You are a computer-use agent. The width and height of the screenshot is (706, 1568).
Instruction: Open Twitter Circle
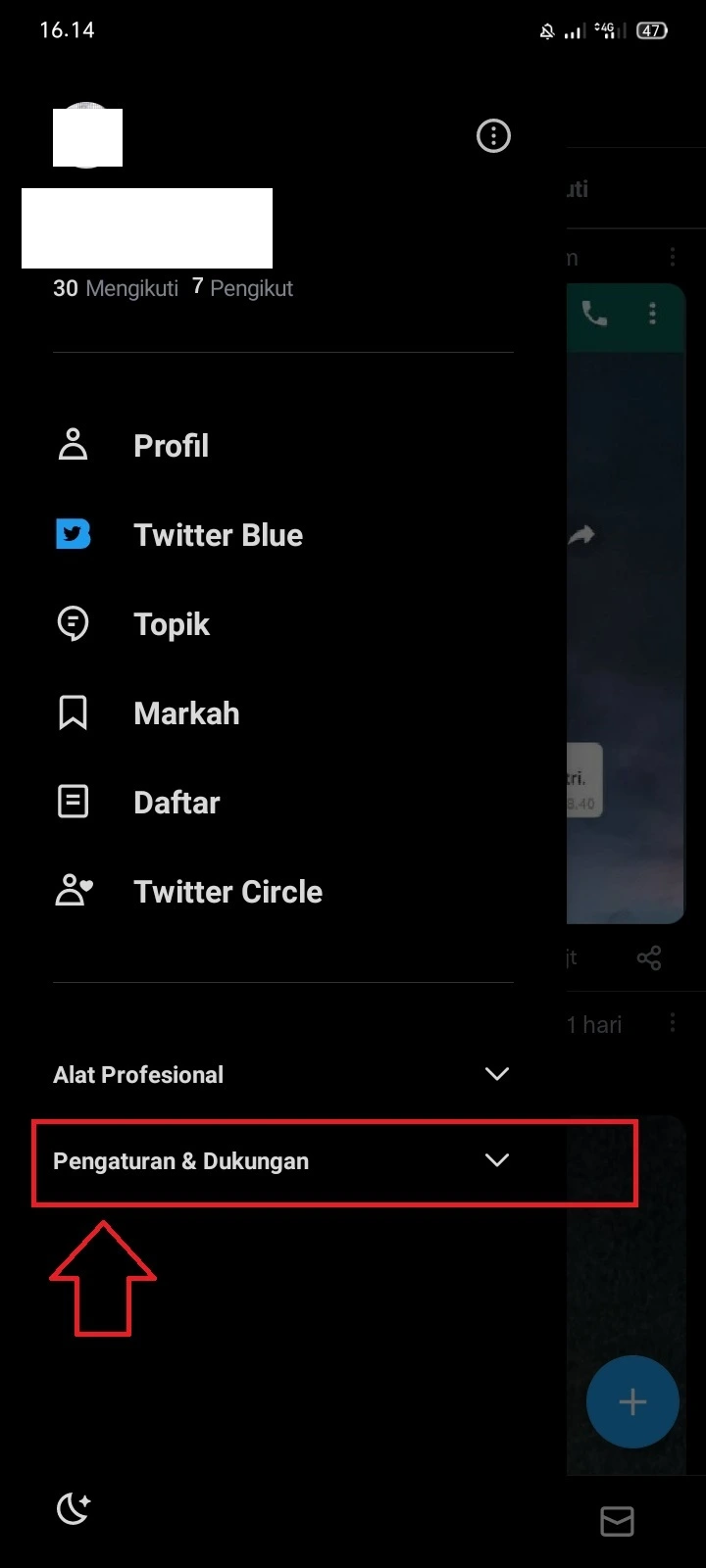227,892
